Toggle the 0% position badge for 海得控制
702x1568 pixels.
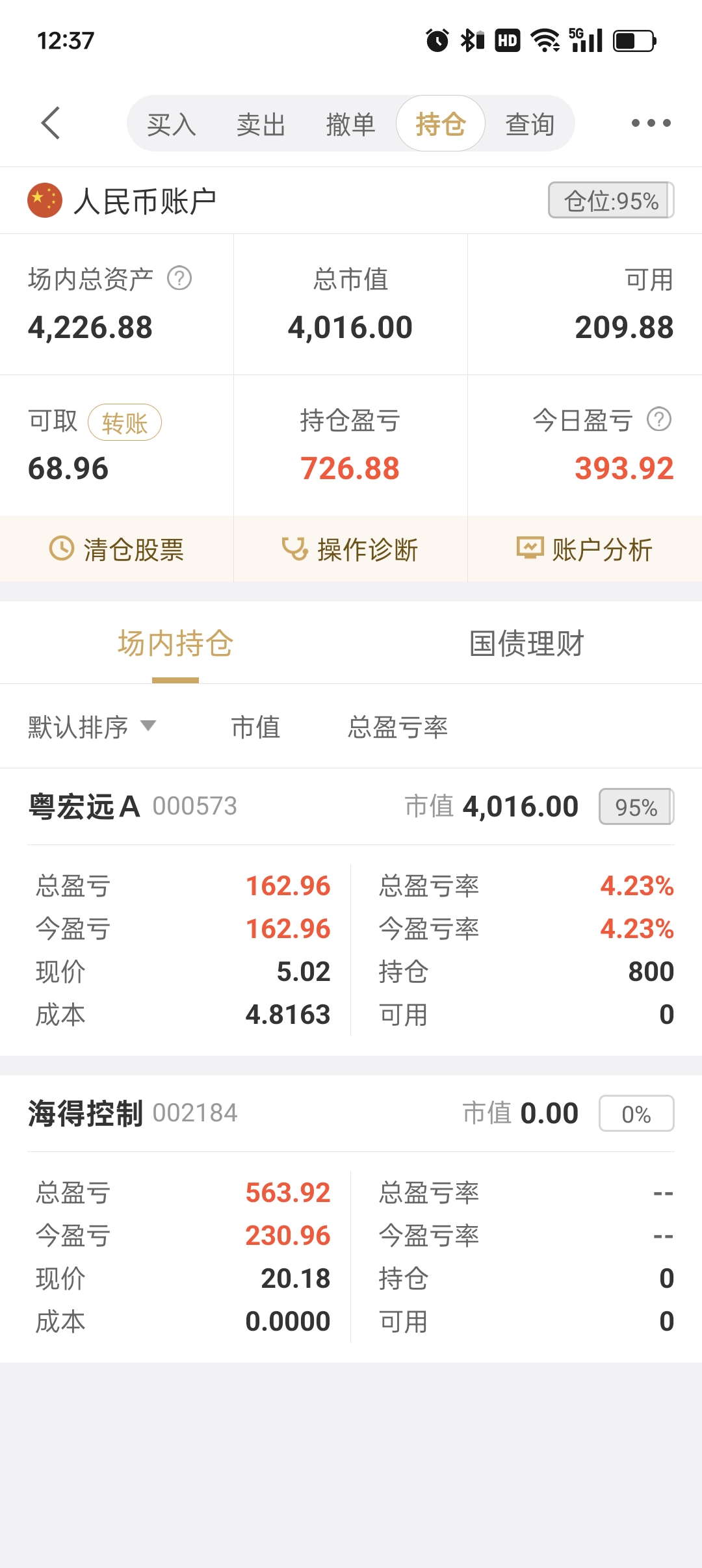(x=636, y=1113)
